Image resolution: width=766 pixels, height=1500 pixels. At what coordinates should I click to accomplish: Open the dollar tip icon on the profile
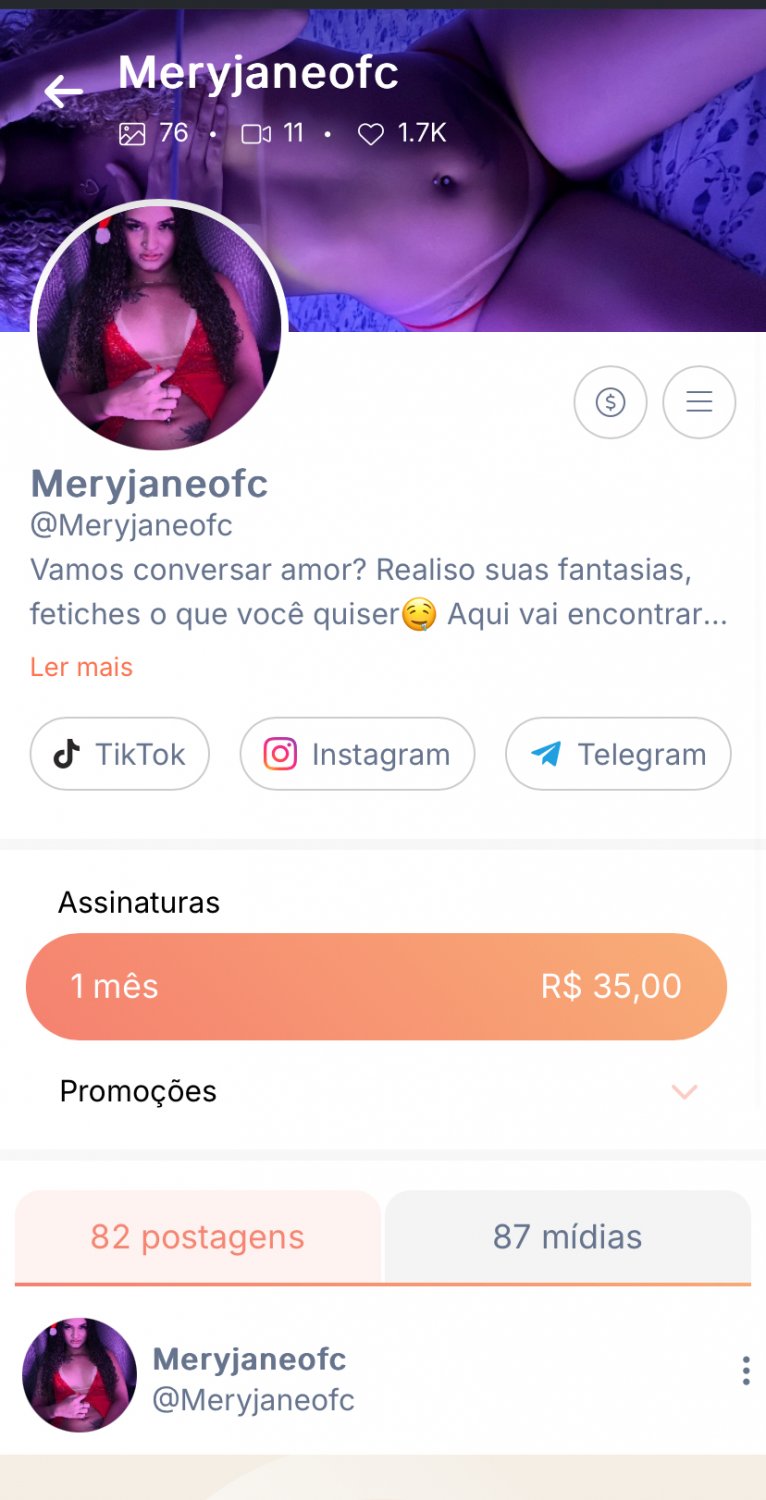(x=610, y=402)
